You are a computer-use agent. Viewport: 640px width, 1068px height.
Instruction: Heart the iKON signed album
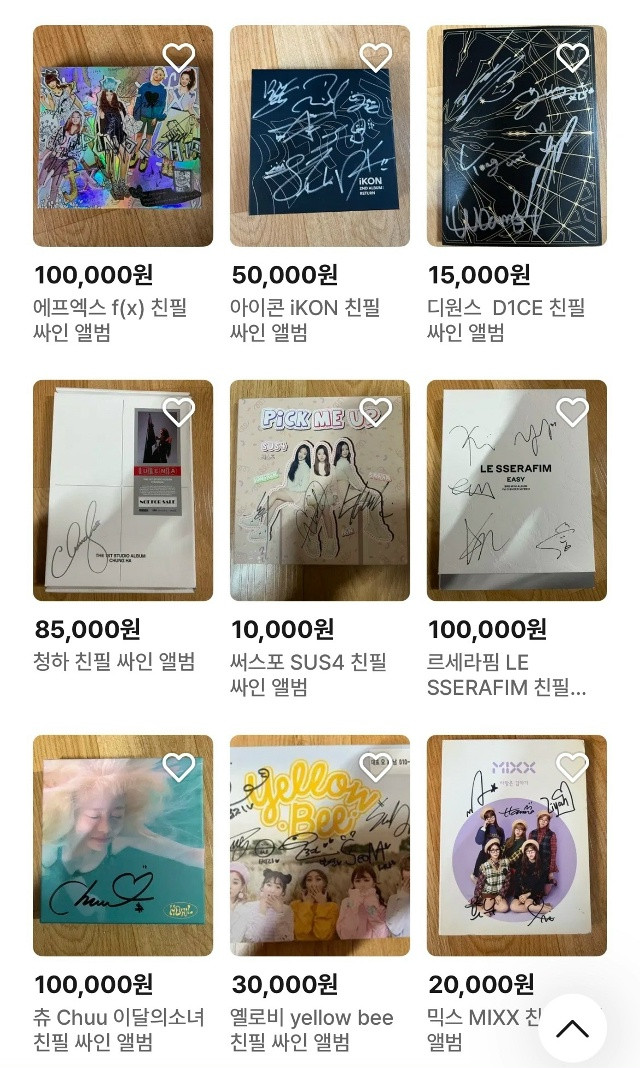(376, 57)
